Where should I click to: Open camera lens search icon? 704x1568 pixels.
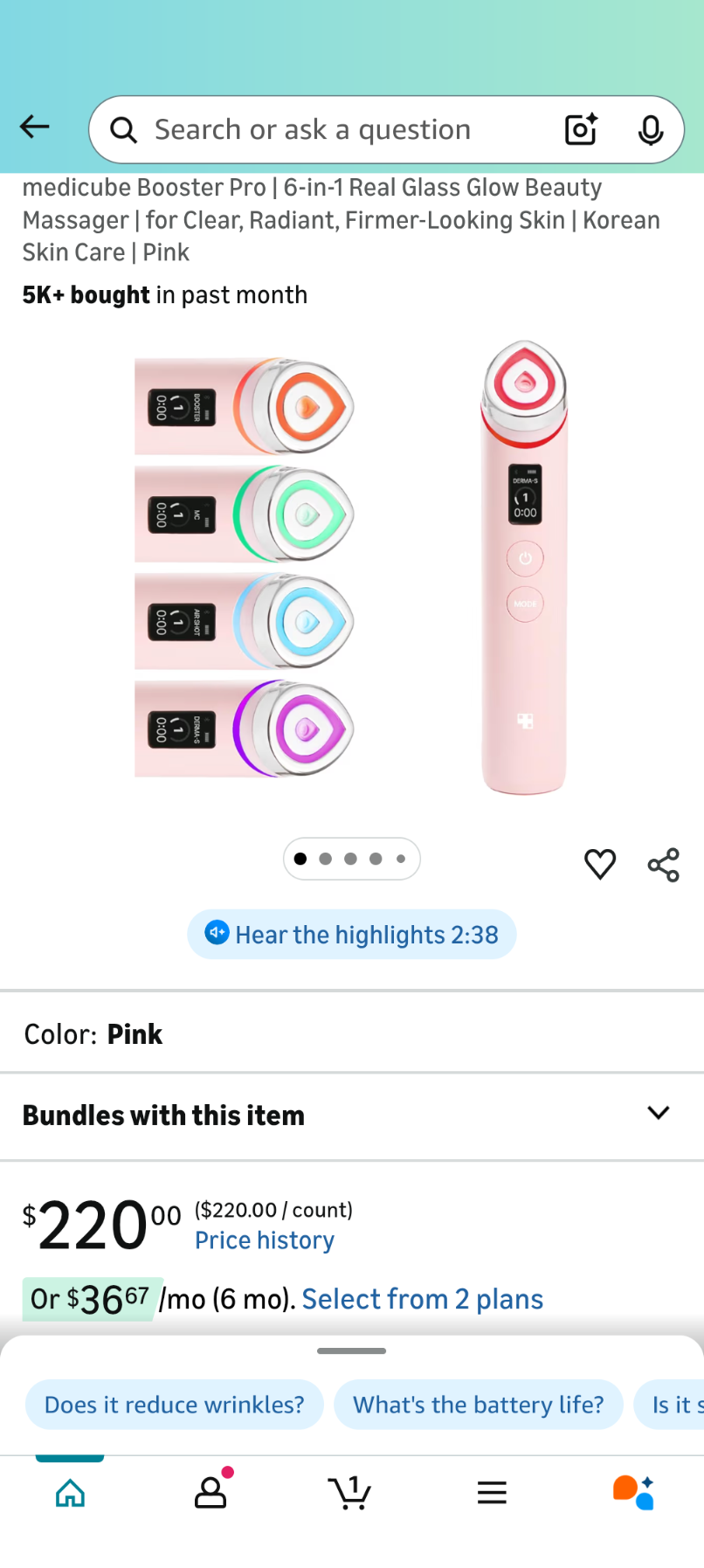[x=581, y=130]
